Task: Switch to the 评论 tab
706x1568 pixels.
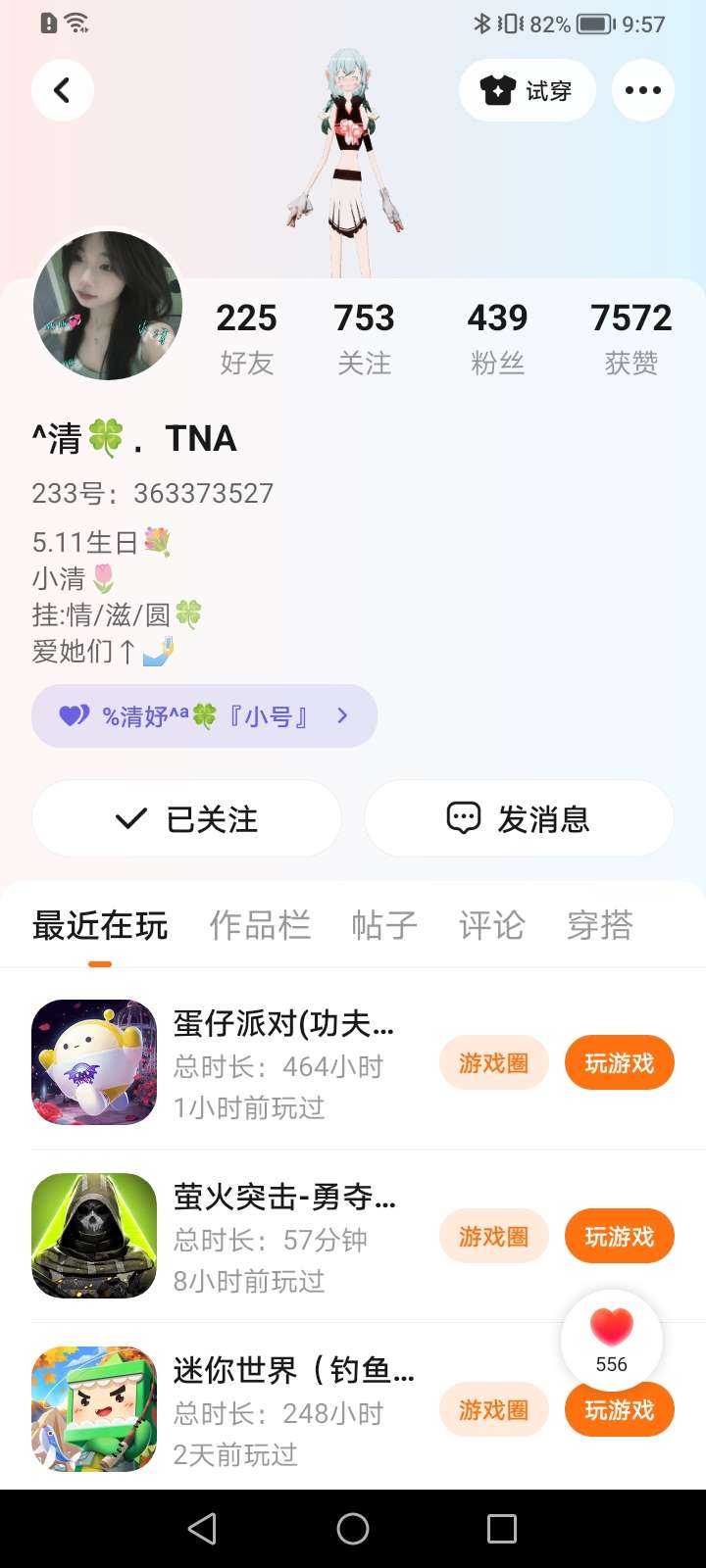Action: pyautogui.click(x=491, y=925)
